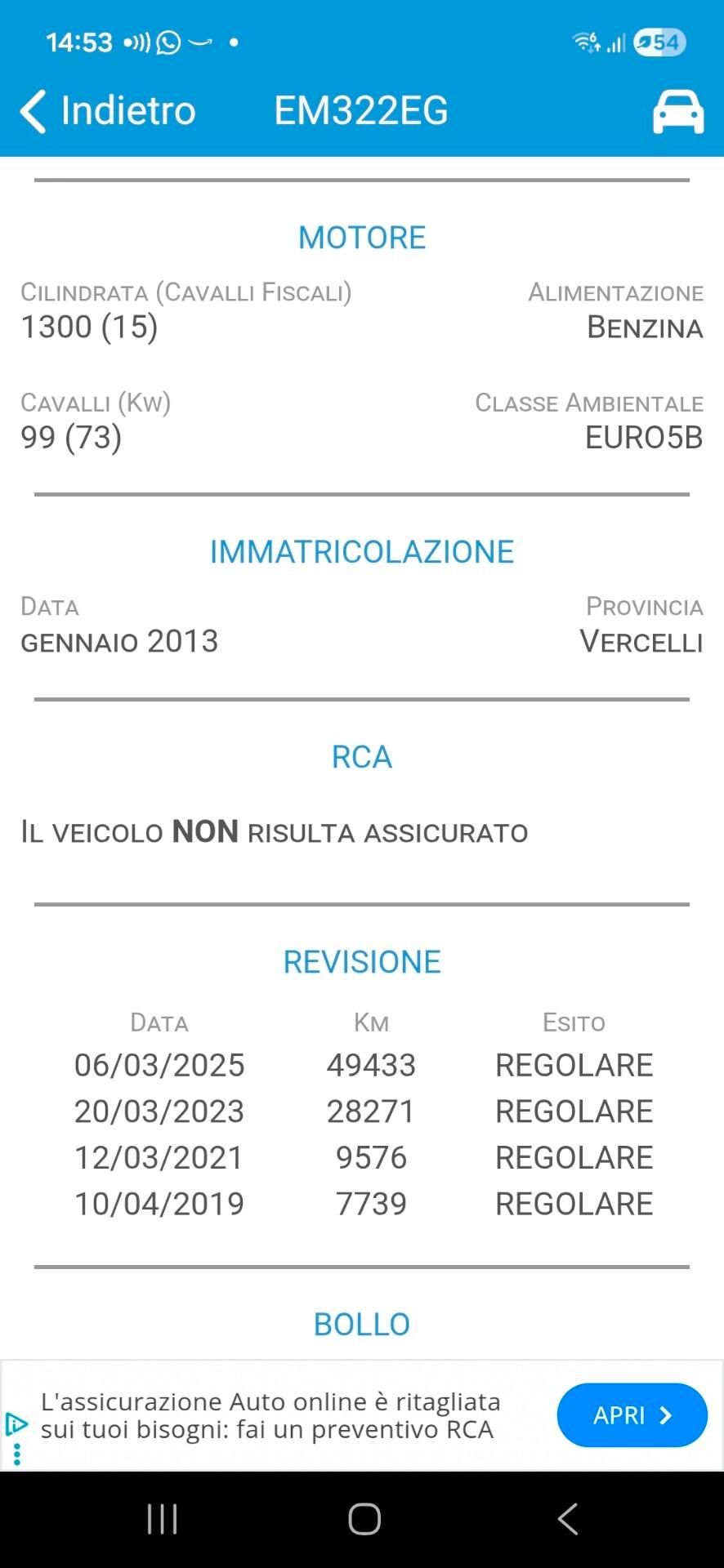Screen dimensions: 724x1568
Task: Select the REVISIONE section heading
Action: (362, 962)
